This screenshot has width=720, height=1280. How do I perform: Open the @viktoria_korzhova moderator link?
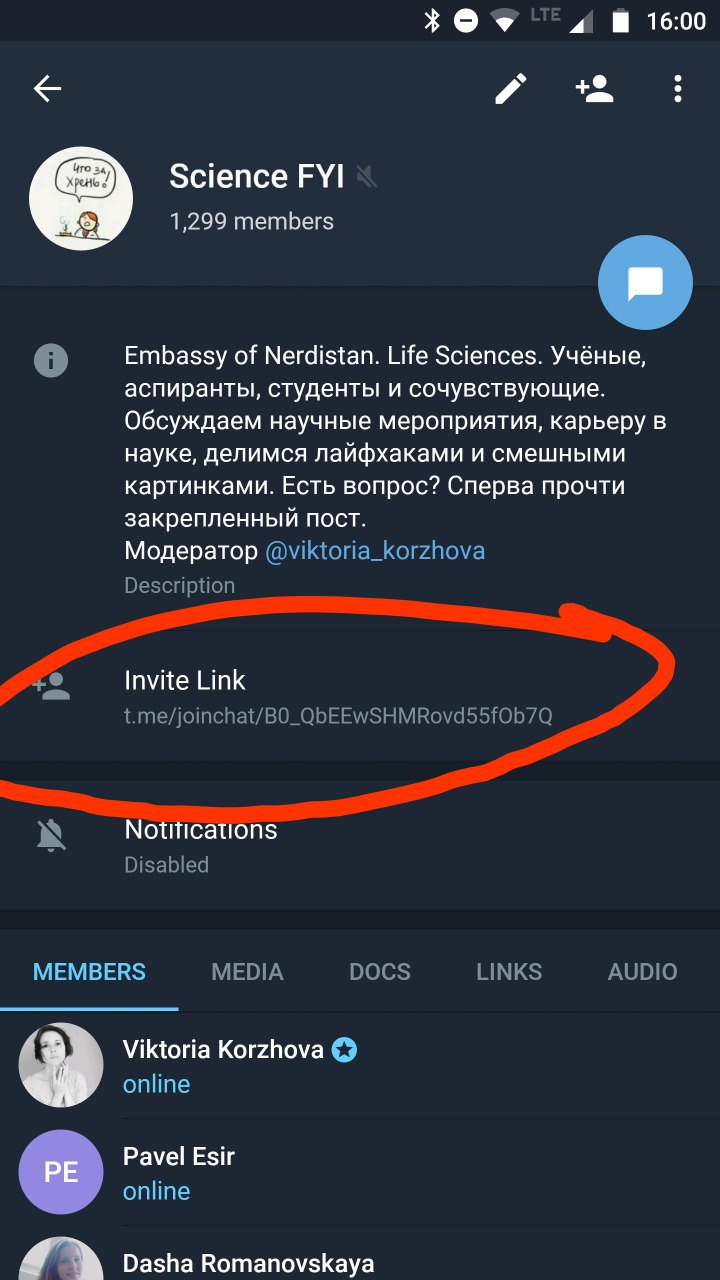[x=374, y=551]
